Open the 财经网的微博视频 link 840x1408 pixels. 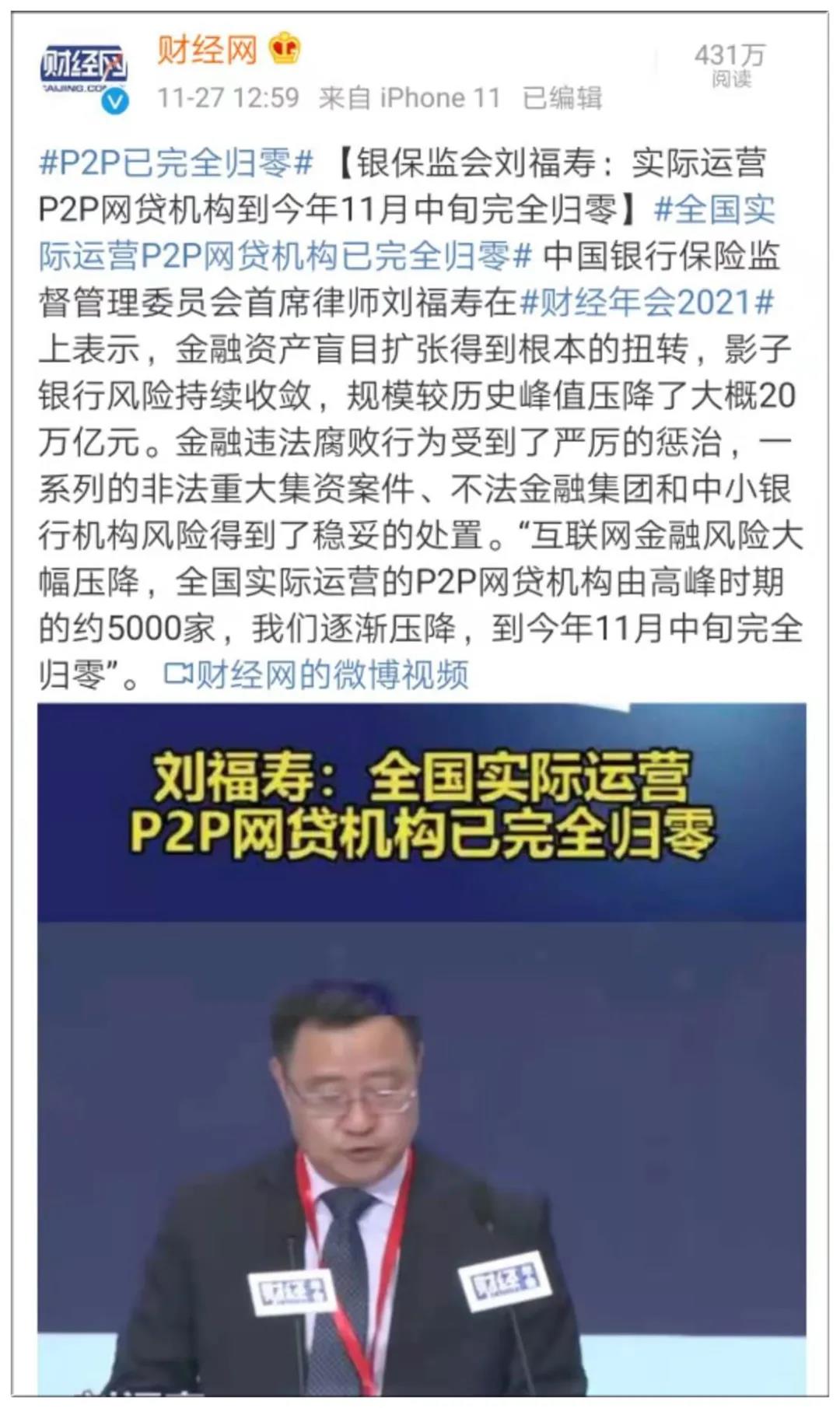(x=317, y=674)
